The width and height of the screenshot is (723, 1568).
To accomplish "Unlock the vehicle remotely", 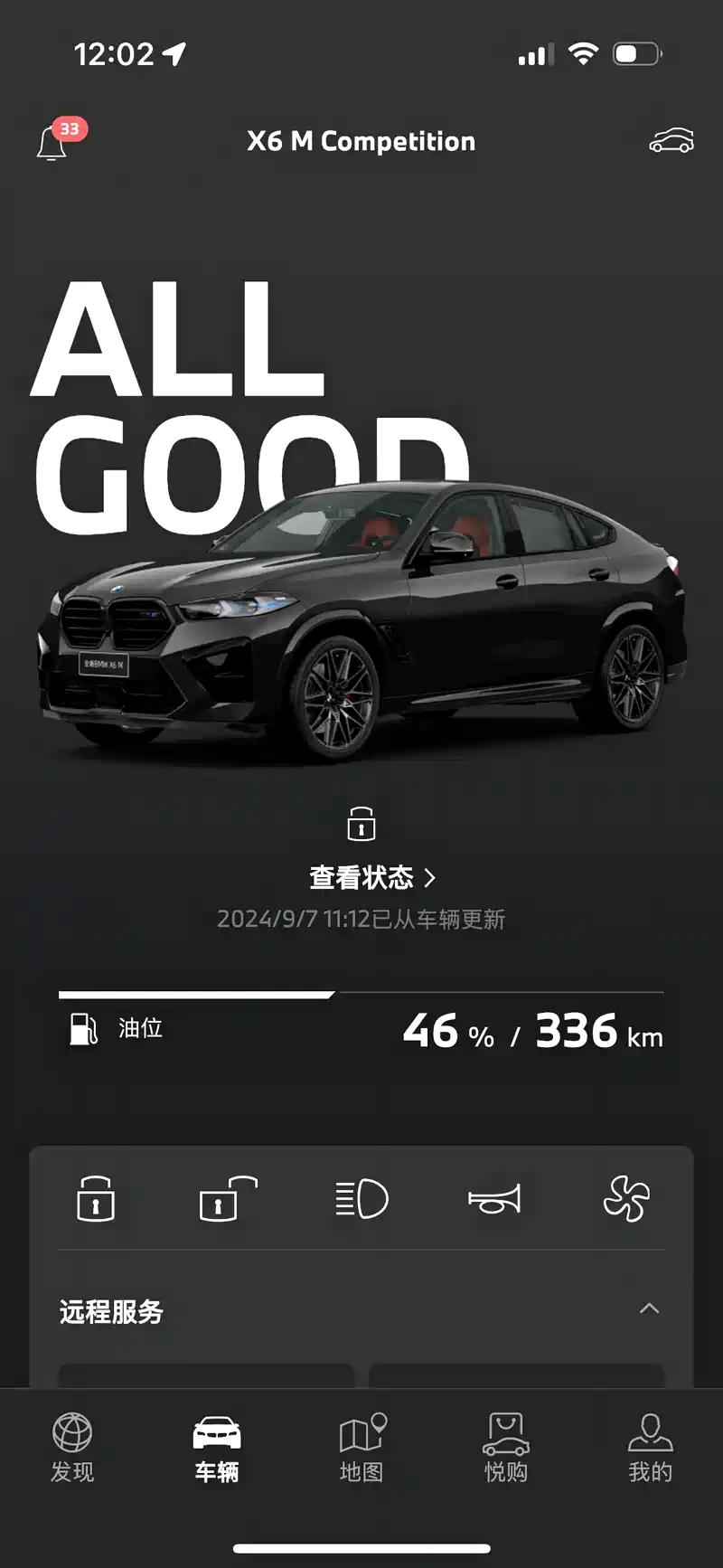I will coord(228,1199).
